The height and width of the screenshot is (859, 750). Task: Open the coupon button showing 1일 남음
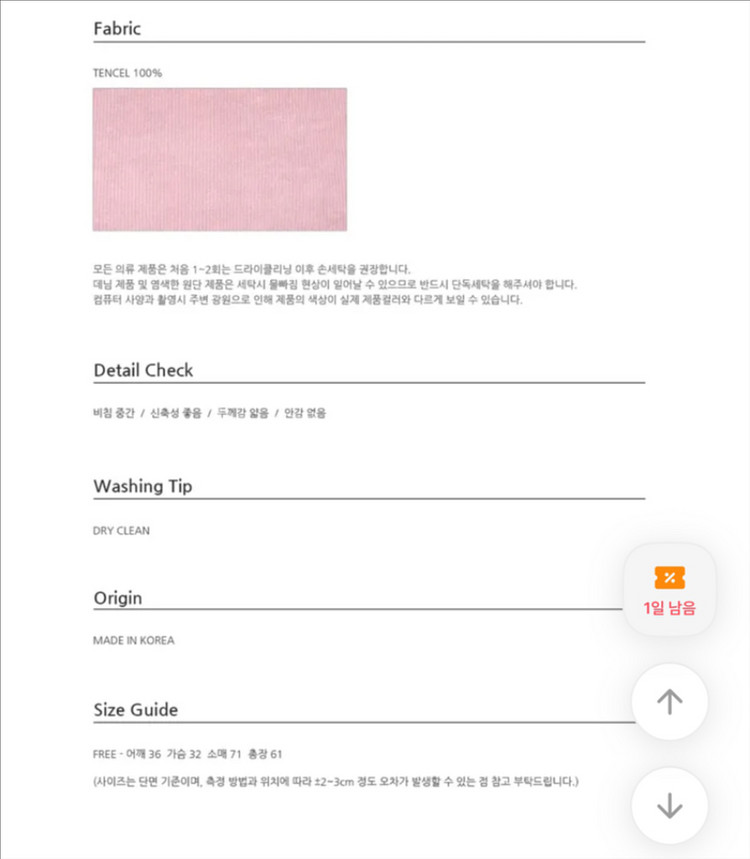[669, 590]
